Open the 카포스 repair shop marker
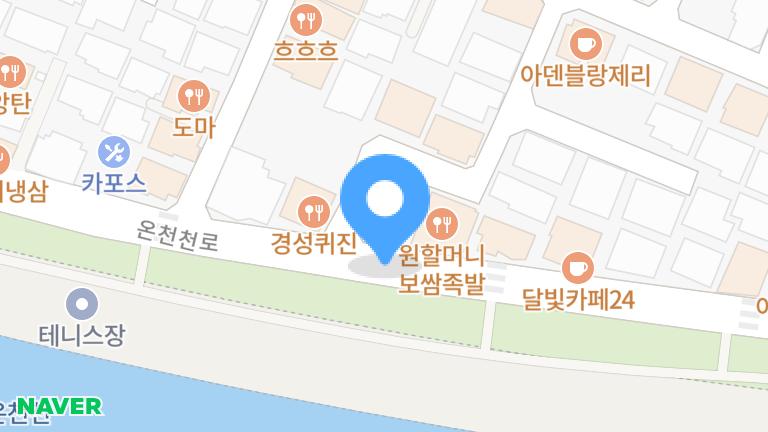 coord(115,153)
